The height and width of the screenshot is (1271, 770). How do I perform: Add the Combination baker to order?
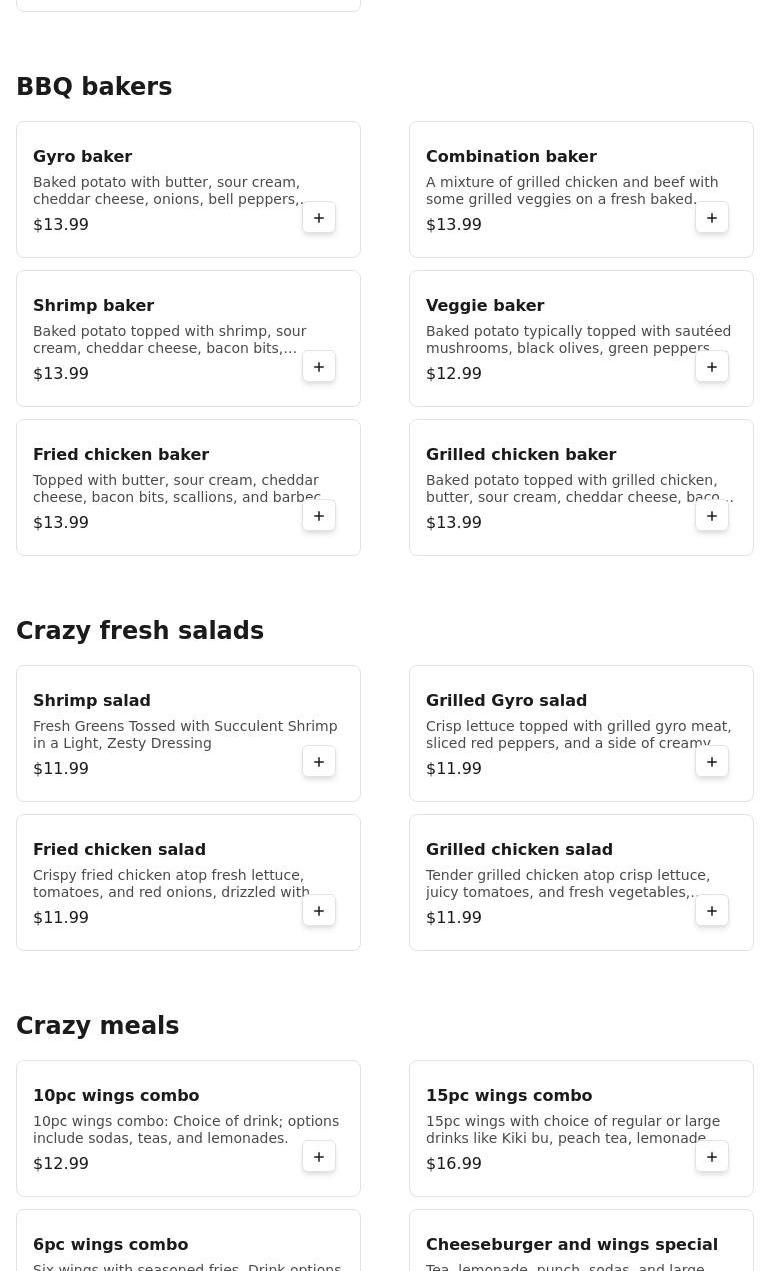click(x=711, y=217)
